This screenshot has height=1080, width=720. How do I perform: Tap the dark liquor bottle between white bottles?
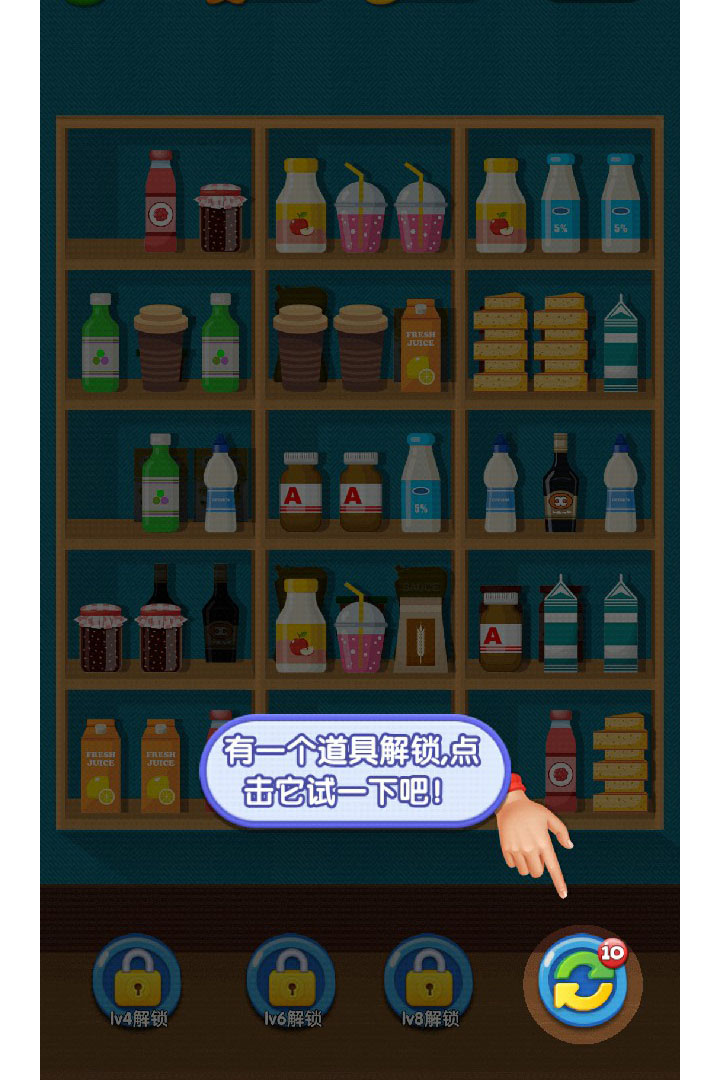tap(561, 484)
